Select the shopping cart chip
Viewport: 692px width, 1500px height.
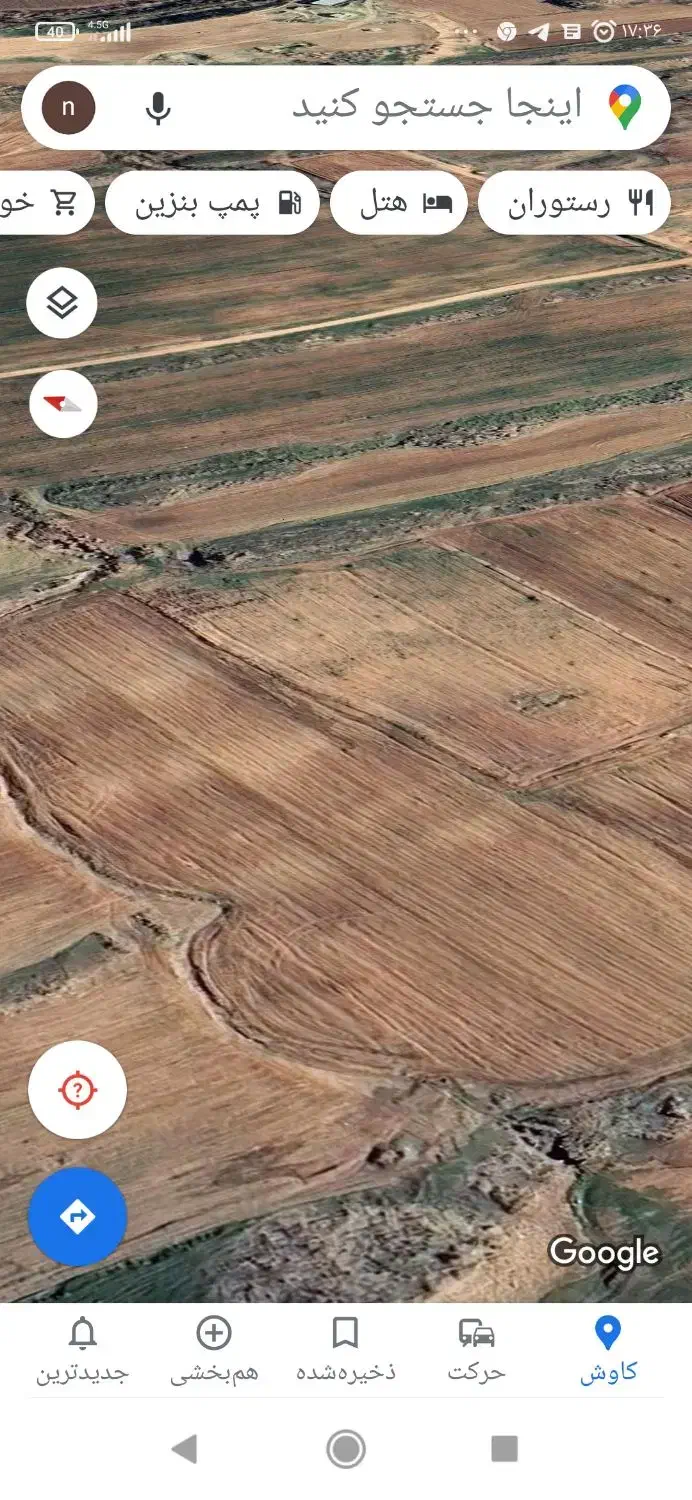[45, 203]
